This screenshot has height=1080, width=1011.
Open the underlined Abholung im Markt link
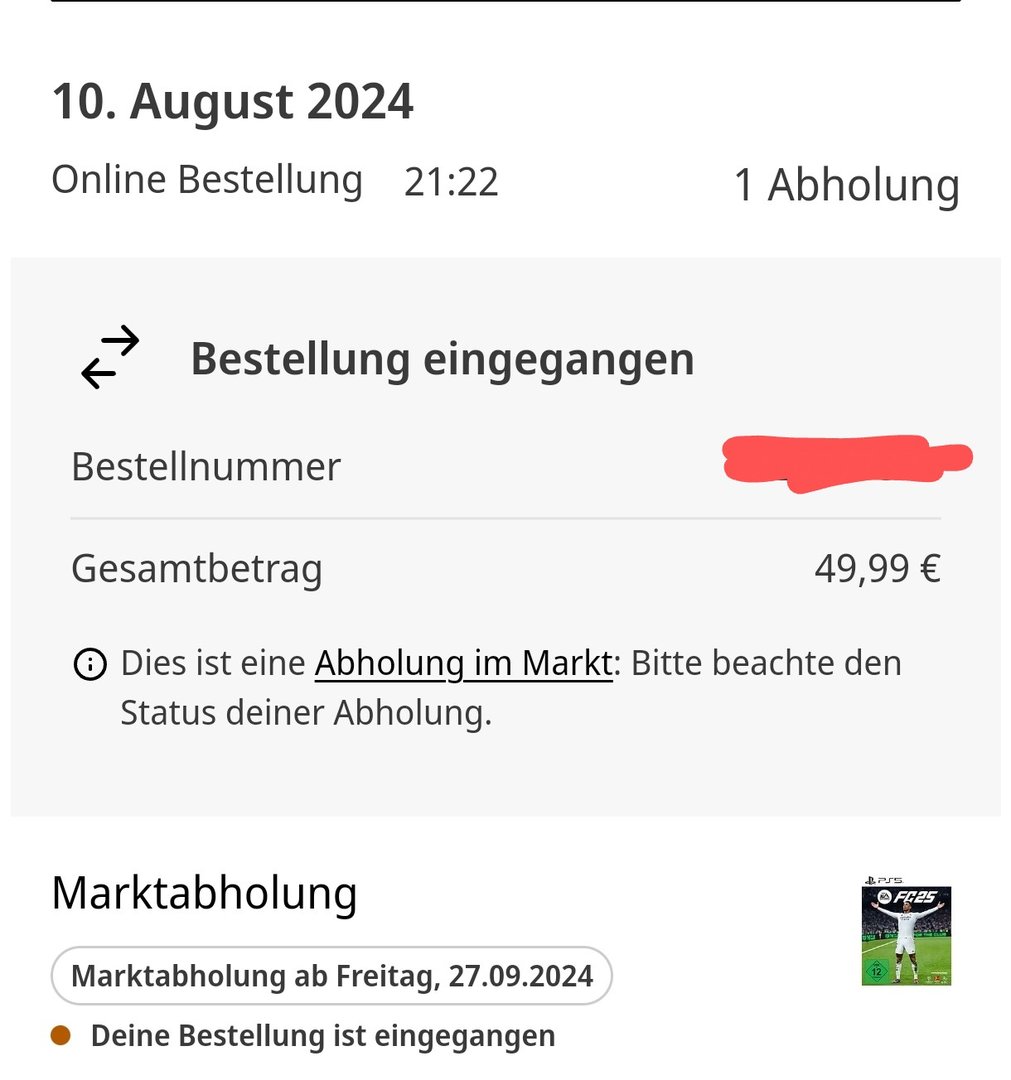click(463, 663)
